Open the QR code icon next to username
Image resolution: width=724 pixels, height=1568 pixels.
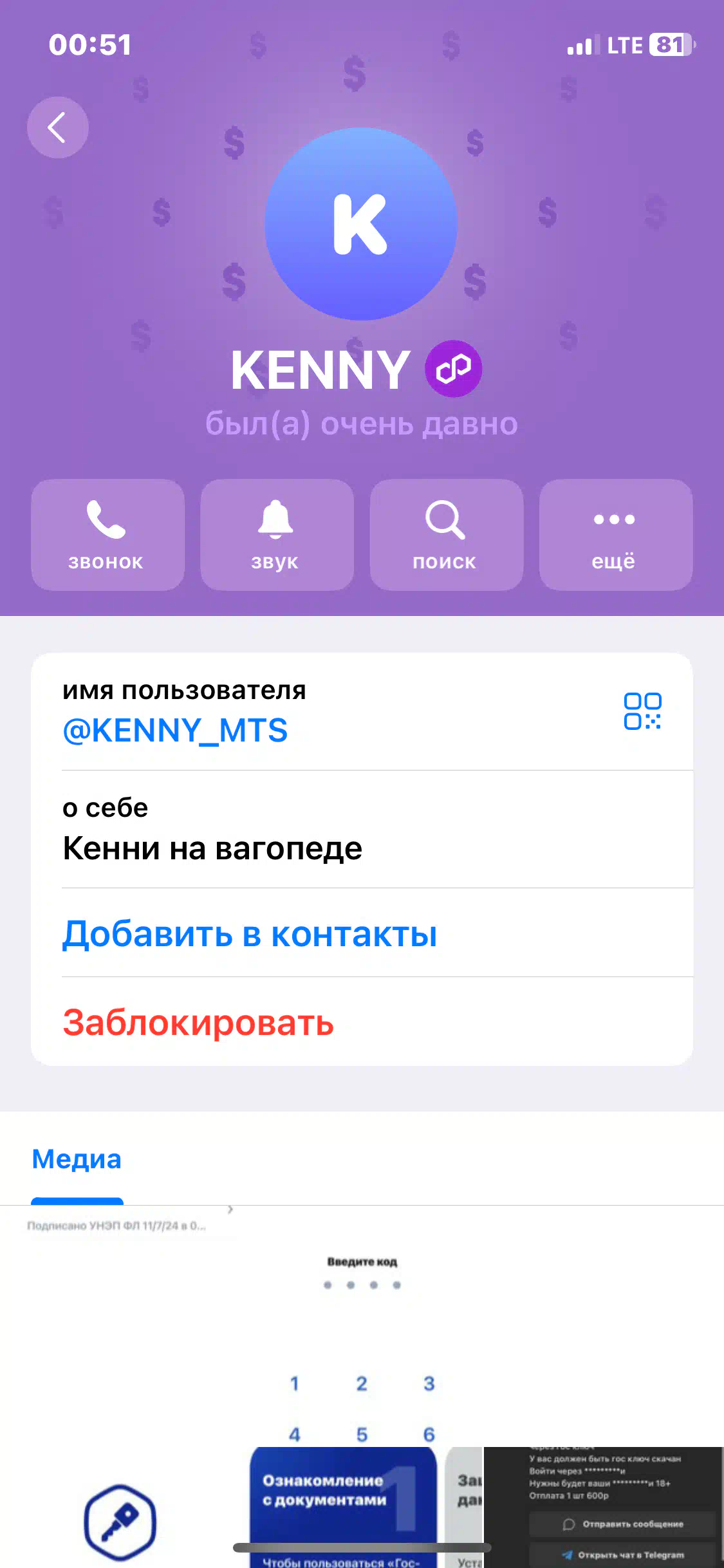[642, 711]
